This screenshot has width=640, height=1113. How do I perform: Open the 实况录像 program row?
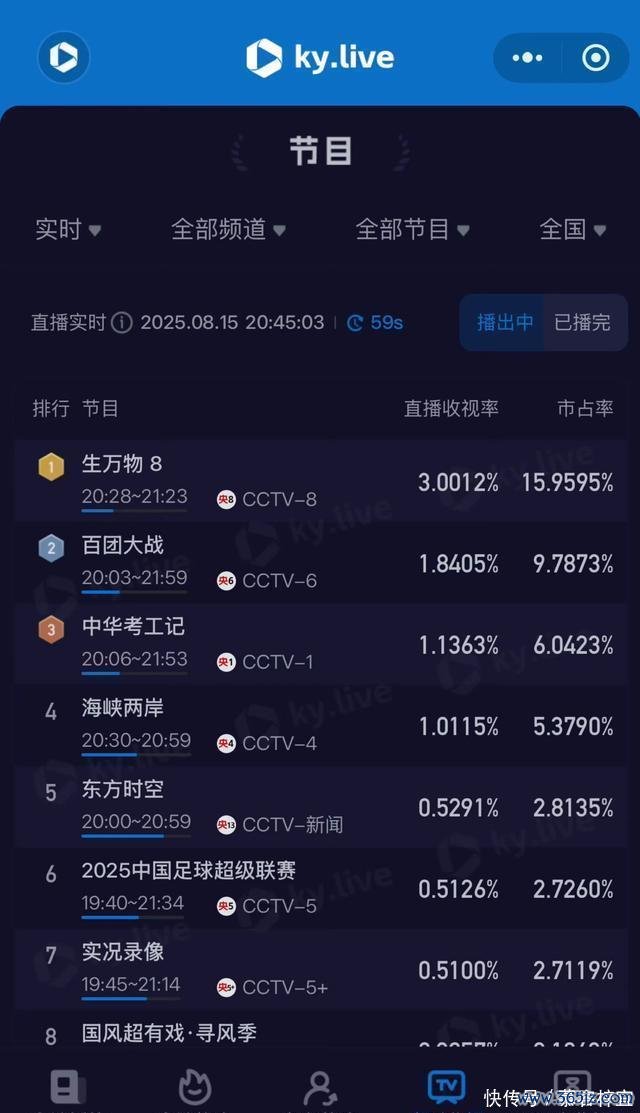(x=320, y=970)
